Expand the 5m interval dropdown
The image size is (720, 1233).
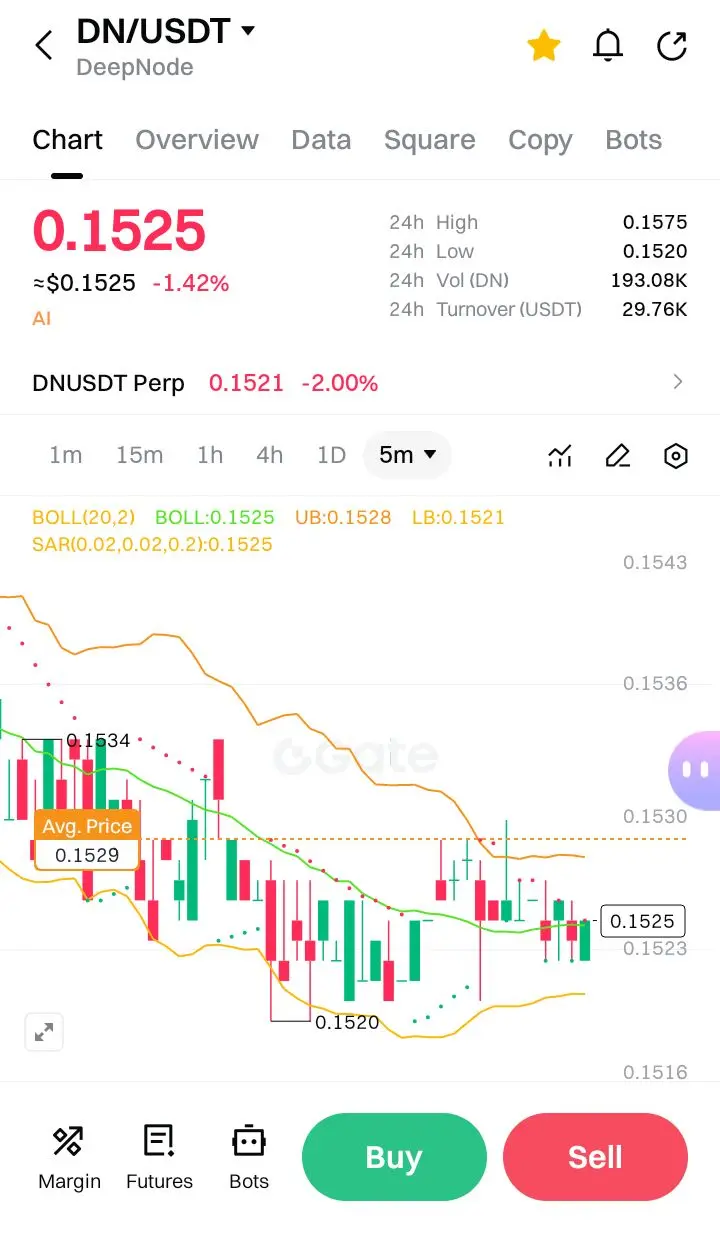pos(407,455)
